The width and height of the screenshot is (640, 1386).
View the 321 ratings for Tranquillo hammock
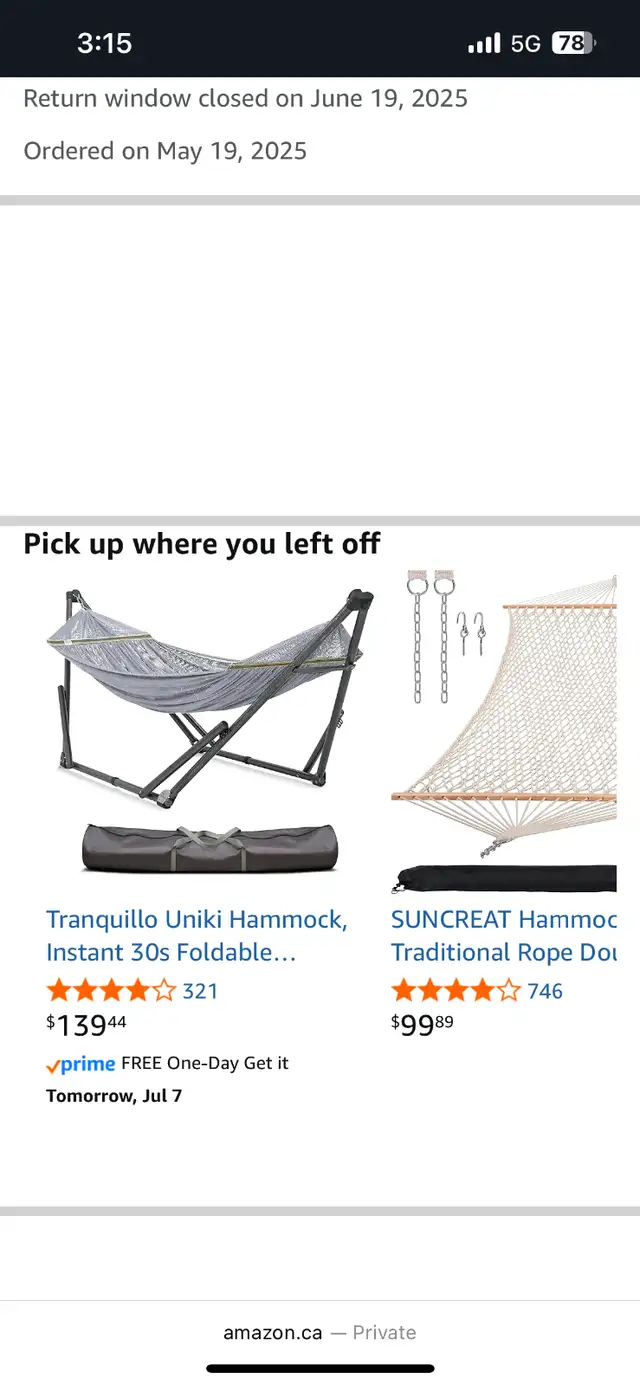[200, 991]
